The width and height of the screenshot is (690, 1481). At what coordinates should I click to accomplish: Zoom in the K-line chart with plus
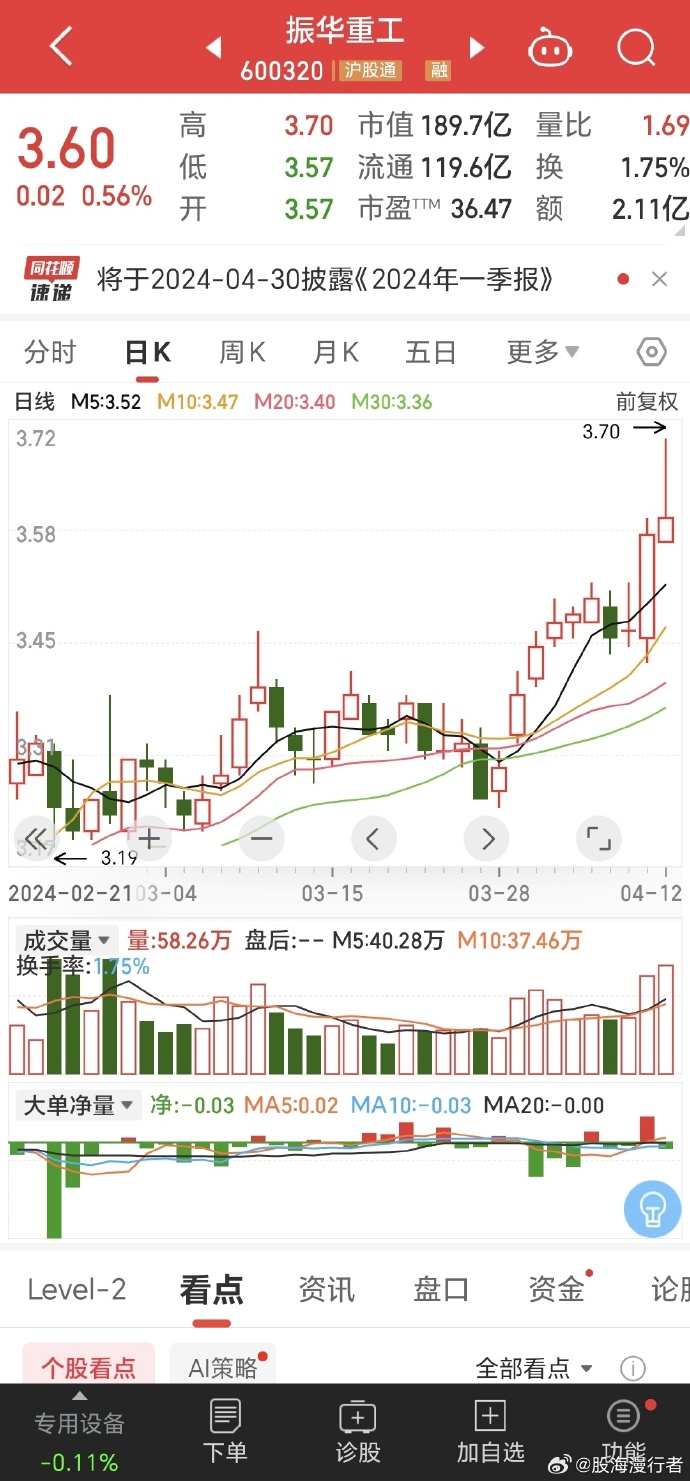150,838
